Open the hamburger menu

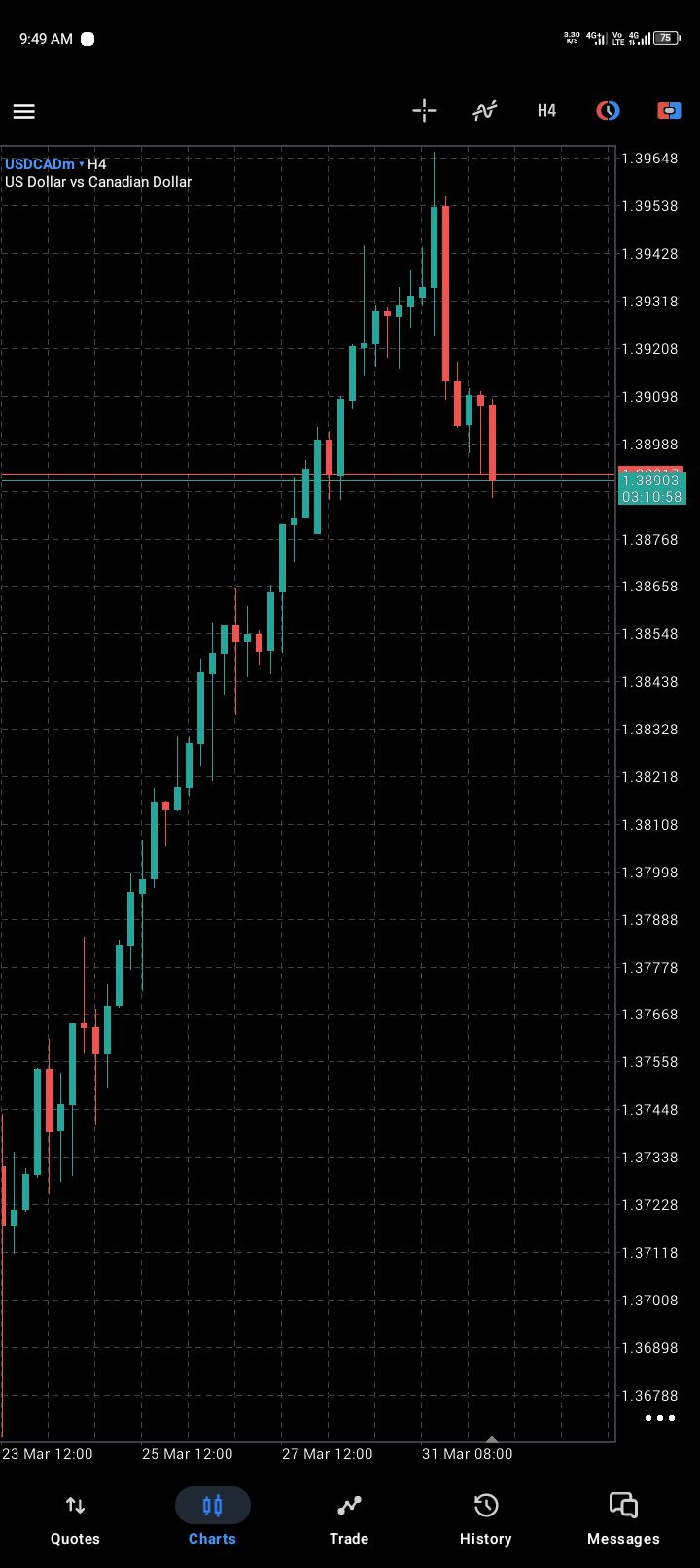pos(24,111)
